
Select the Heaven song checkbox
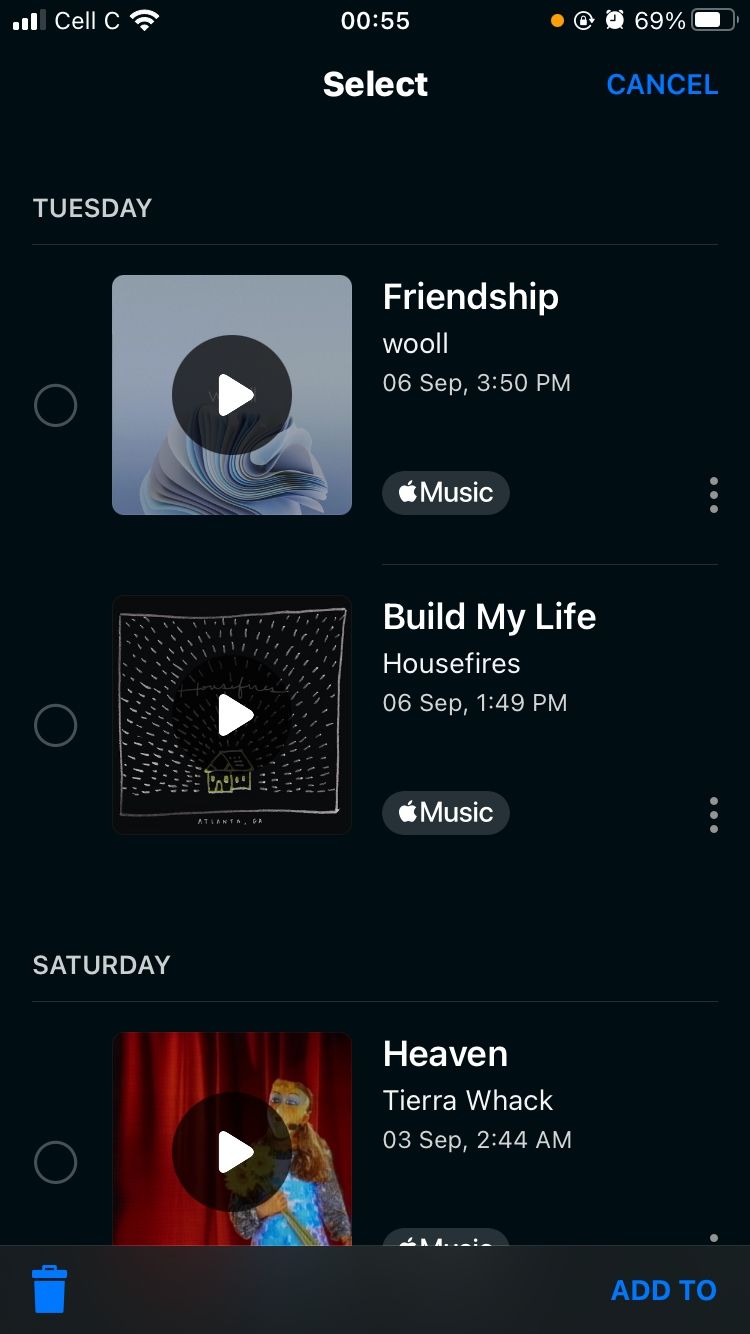pos(56,1163)
